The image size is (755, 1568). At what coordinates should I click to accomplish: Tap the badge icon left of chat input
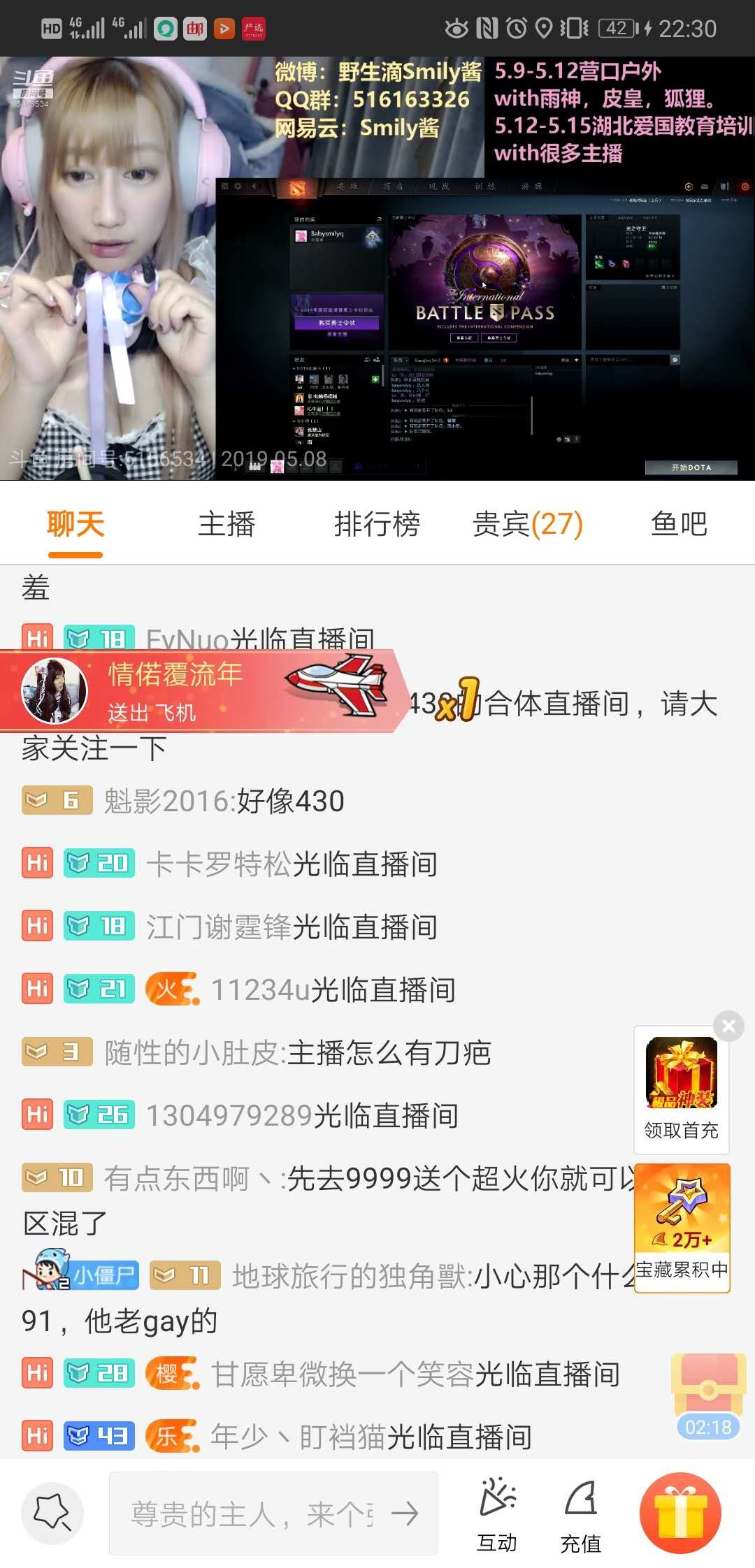(x=52, y=1514)
